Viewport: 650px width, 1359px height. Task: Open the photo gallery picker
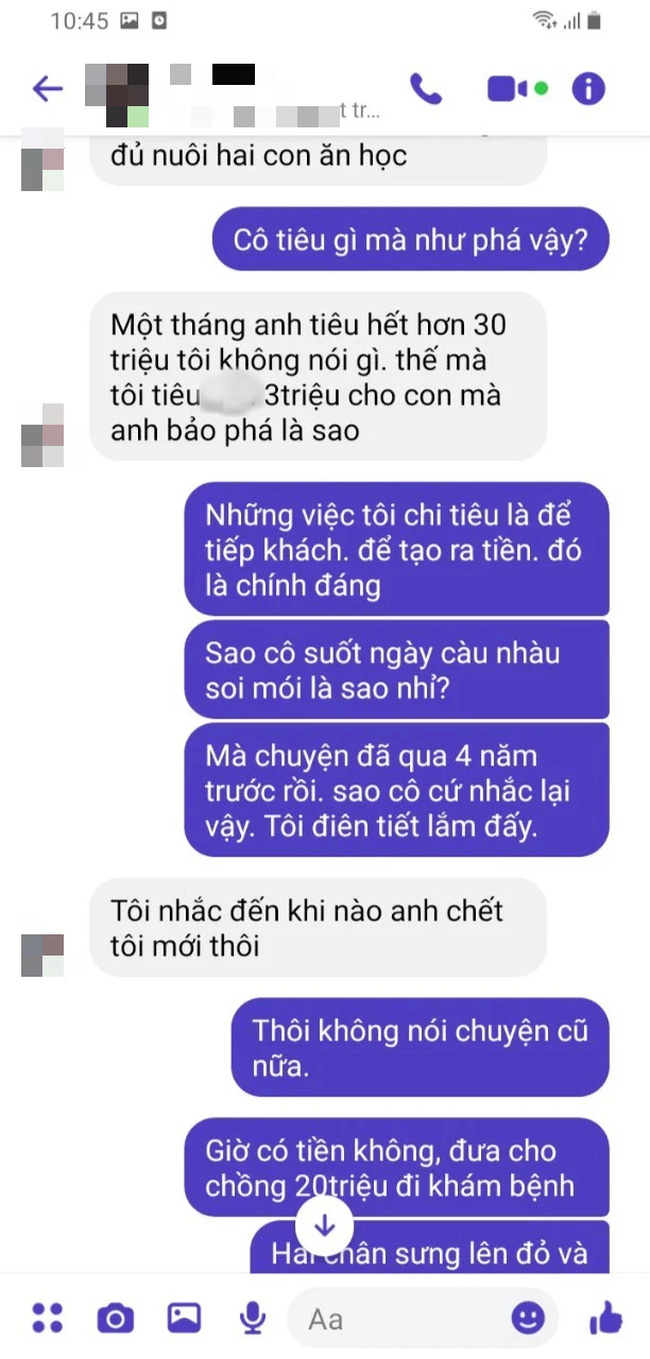pyautogui.click(x=184, y=1318)
